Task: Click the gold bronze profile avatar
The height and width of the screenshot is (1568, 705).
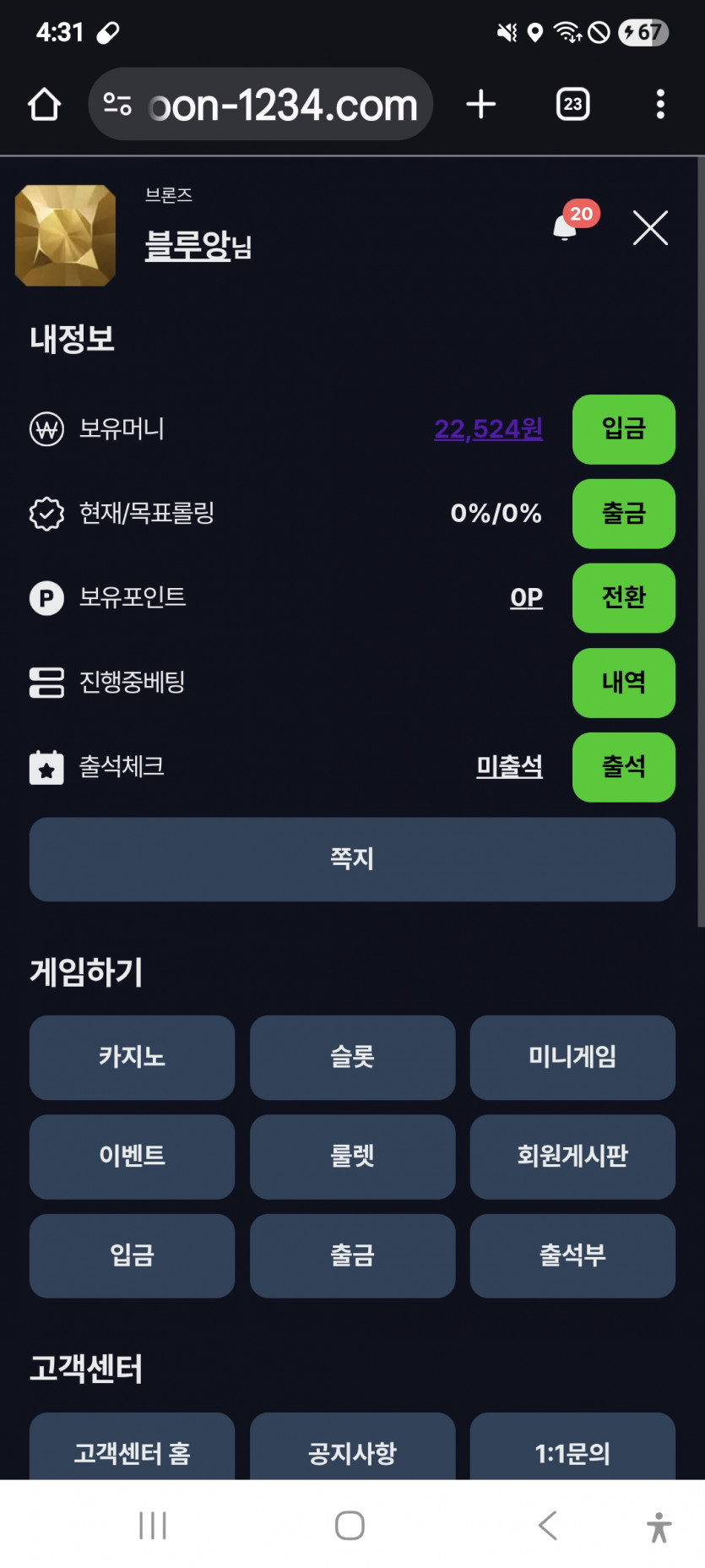Action: tap(65, 235)
